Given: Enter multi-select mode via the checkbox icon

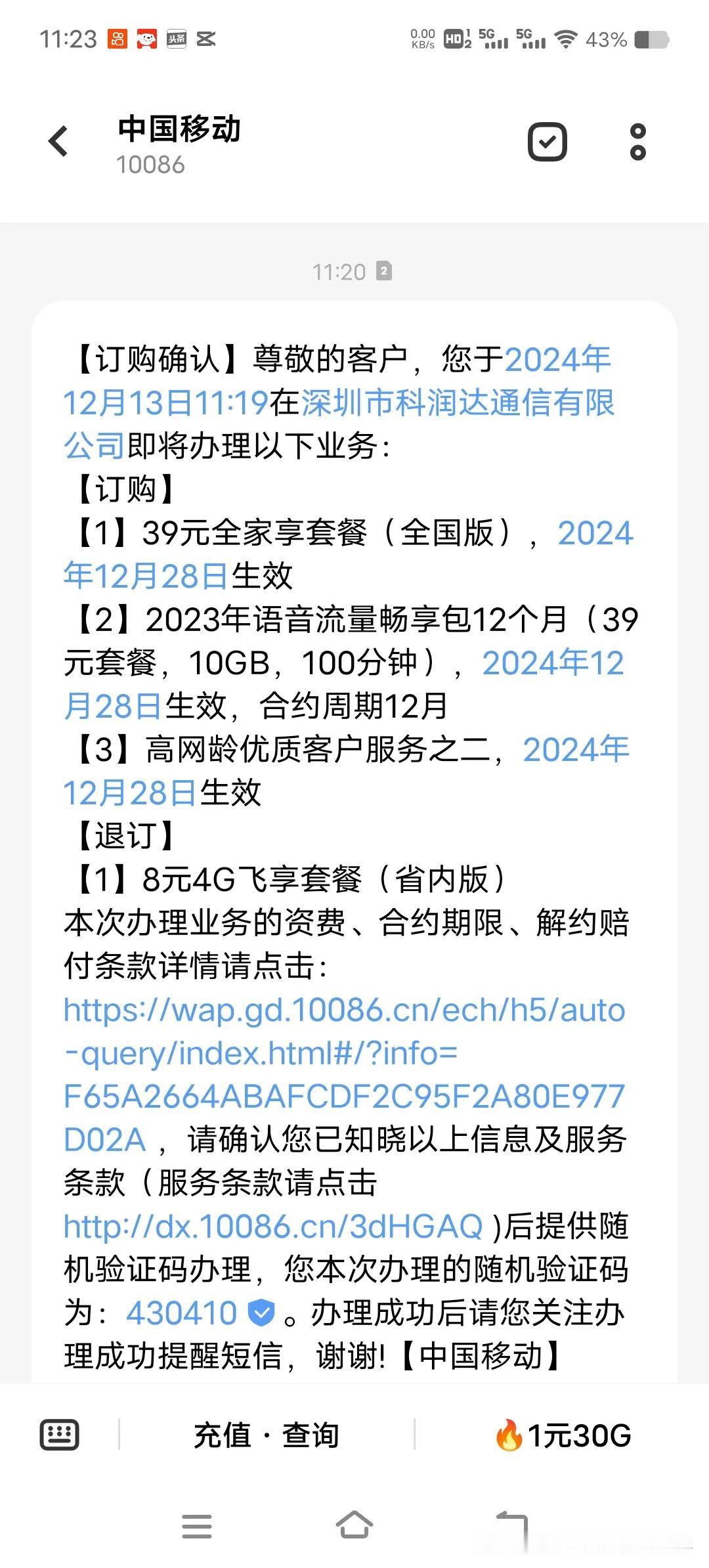Looking at the screenshot, I should coord(547,141).
